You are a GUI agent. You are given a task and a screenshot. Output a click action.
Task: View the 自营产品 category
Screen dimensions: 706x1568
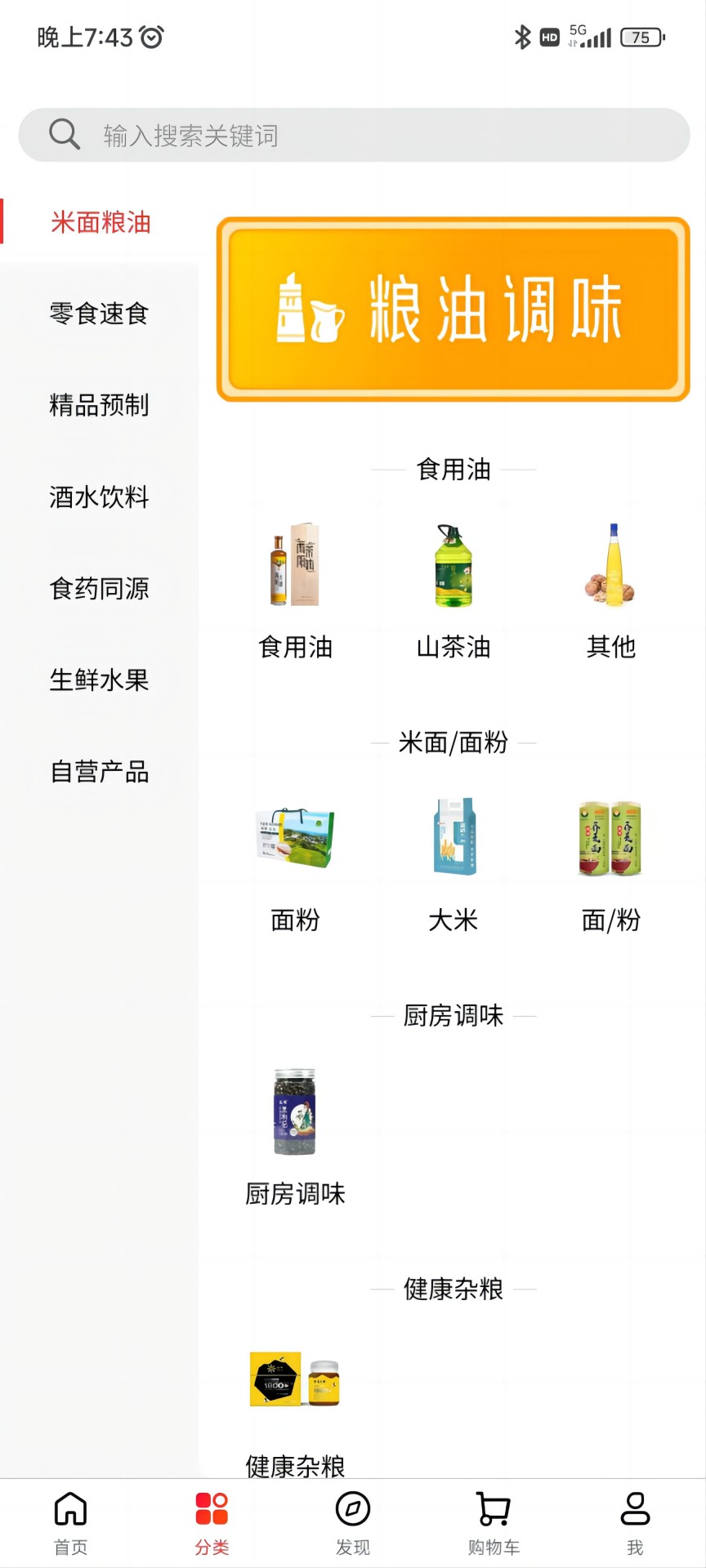pos(99,773)
